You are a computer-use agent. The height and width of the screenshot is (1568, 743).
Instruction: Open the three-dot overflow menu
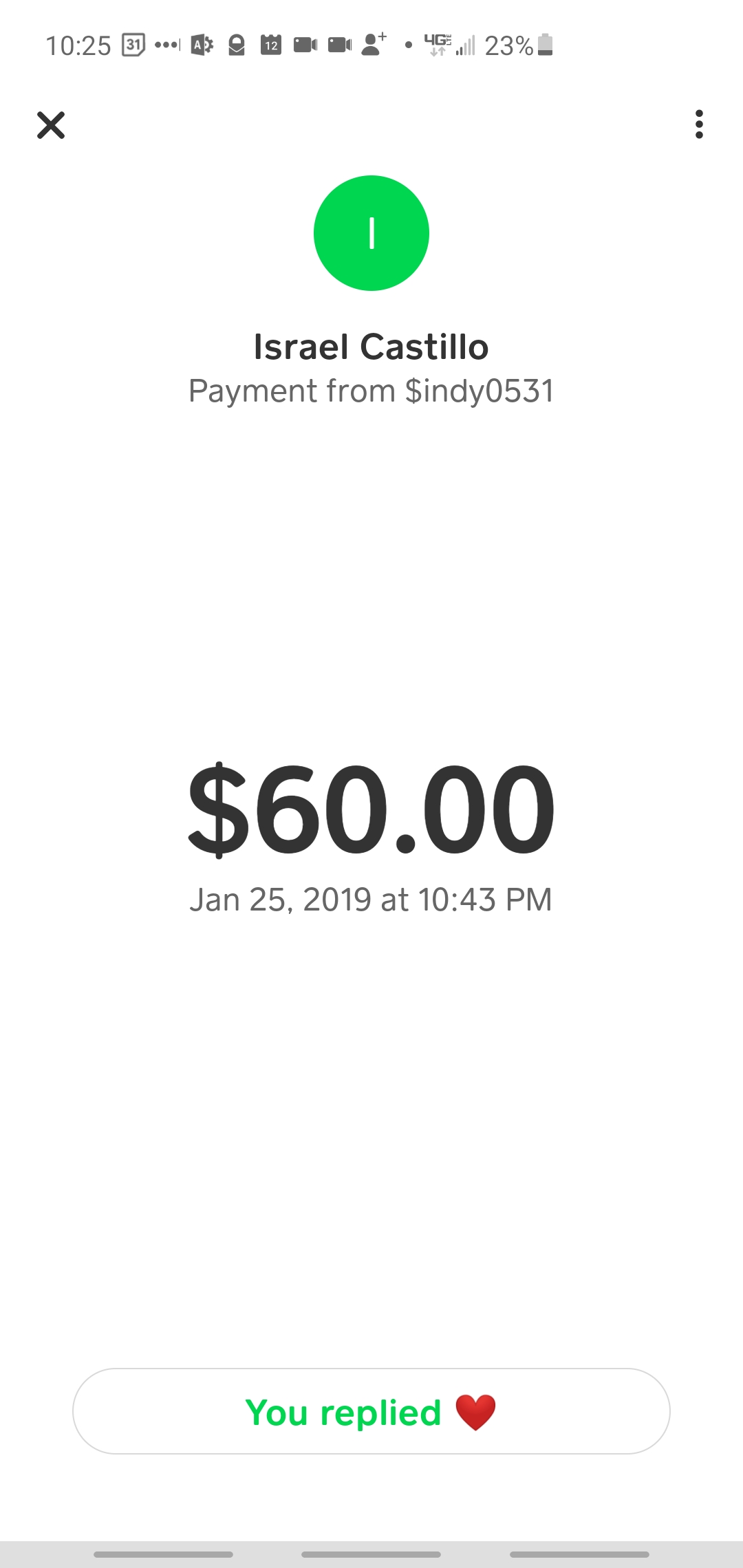point(699,124)
